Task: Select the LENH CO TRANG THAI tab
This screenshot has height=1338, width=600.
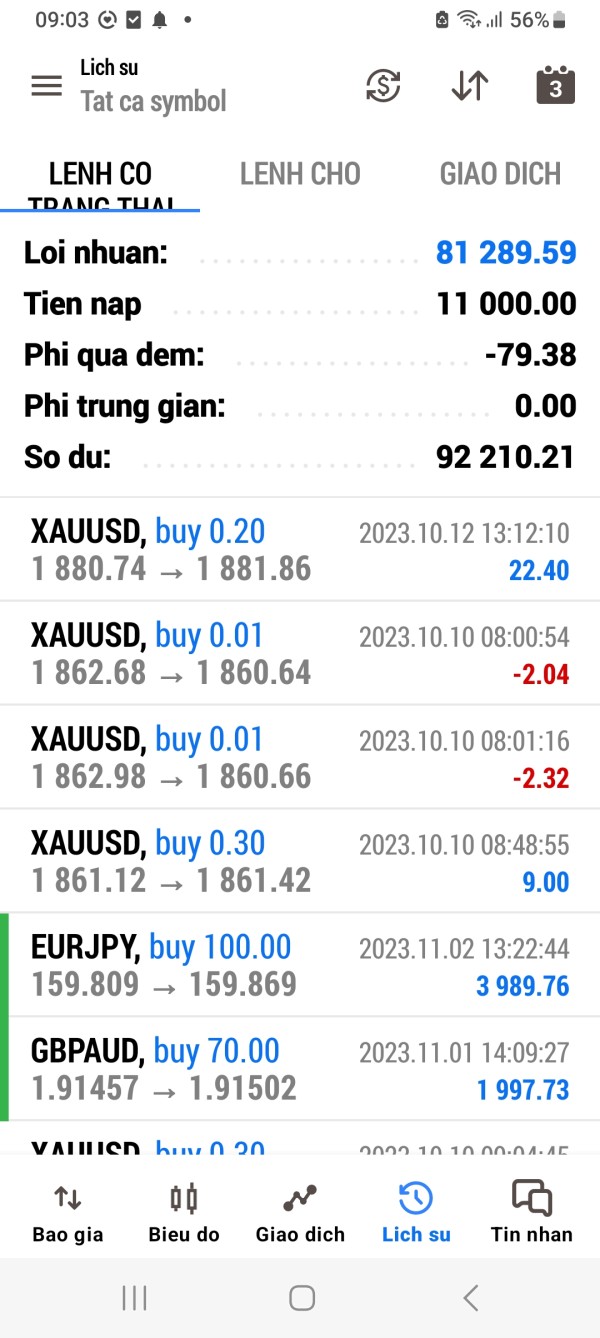Action: (x=100, y=180)
